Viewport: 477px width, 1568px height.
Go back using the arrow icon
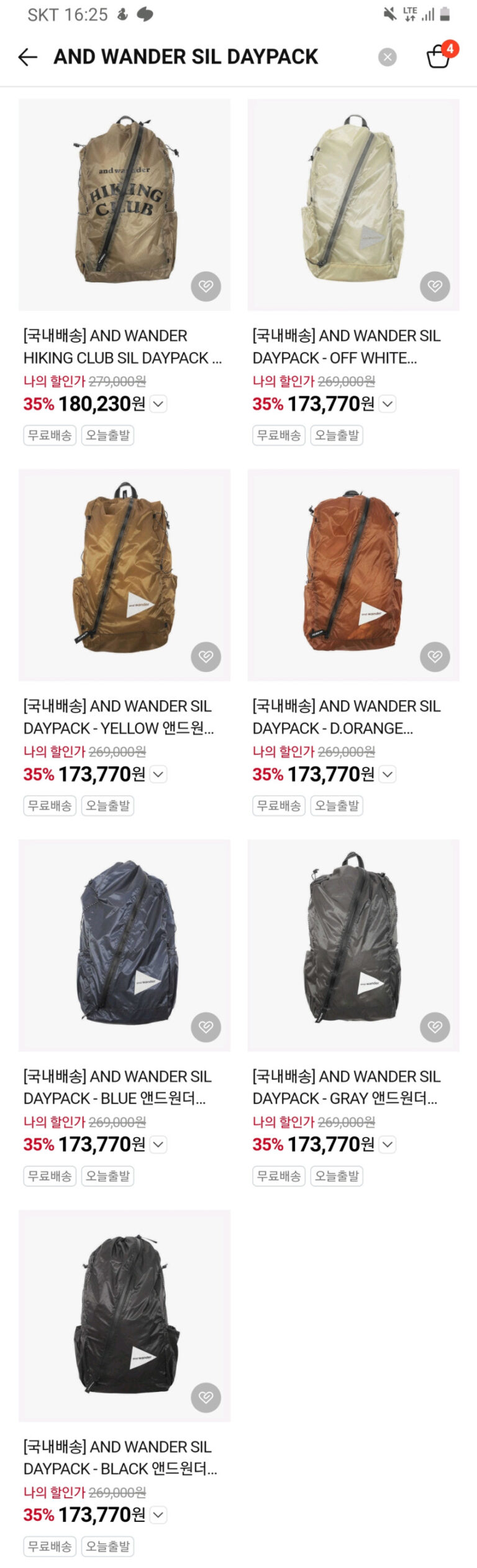(x=28, y=57)
